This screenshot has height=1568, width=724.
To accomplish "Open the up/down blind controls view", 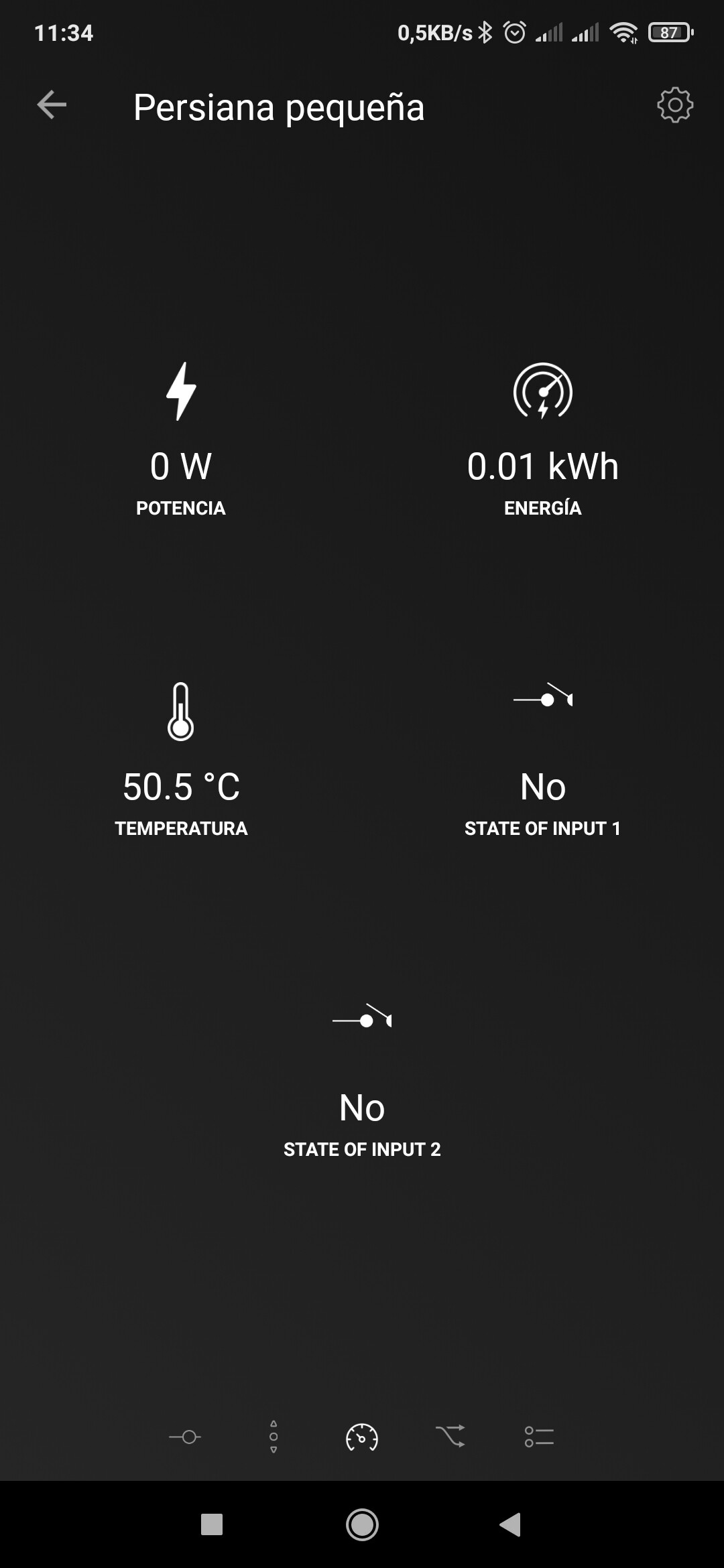I will (274, 1437).
